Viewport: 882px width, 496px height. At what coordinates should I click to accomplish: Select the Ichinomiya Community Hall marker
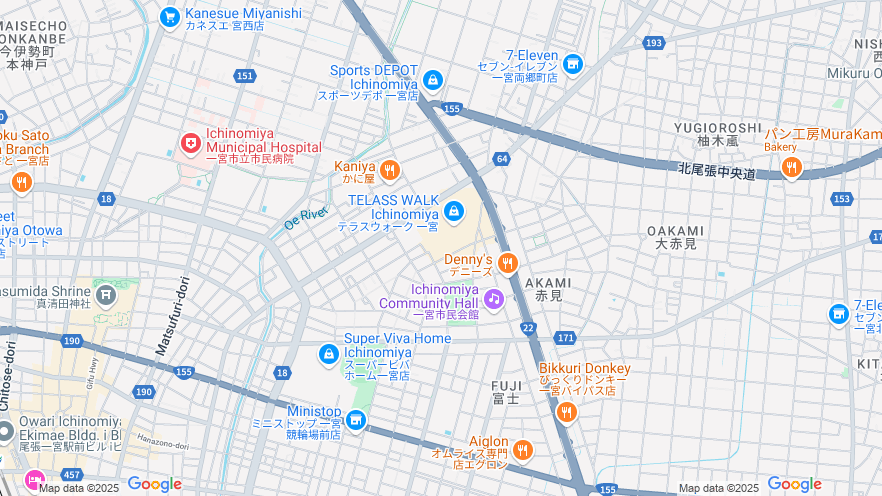pyautogui.click(x=493, y=298)
